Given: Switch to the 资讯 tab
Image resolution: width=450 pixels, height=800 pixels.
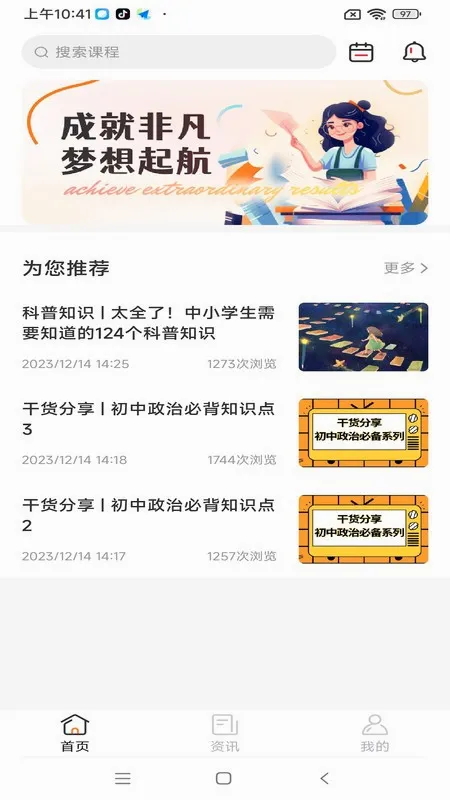Looking at the screenshot, I should pyautogui.click(x=225, y=734).
